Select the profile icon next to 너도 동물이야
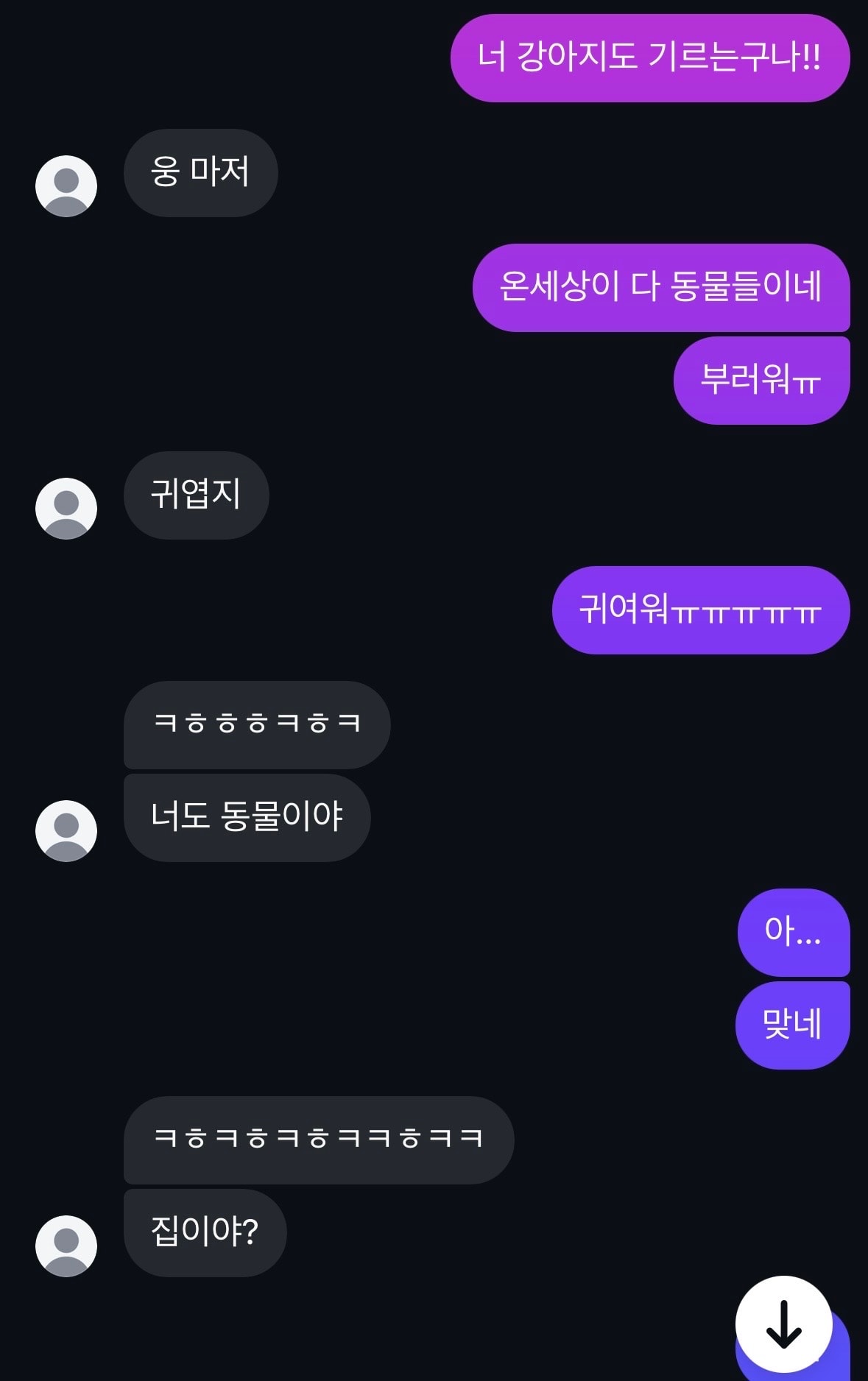 tap(67, 830)
